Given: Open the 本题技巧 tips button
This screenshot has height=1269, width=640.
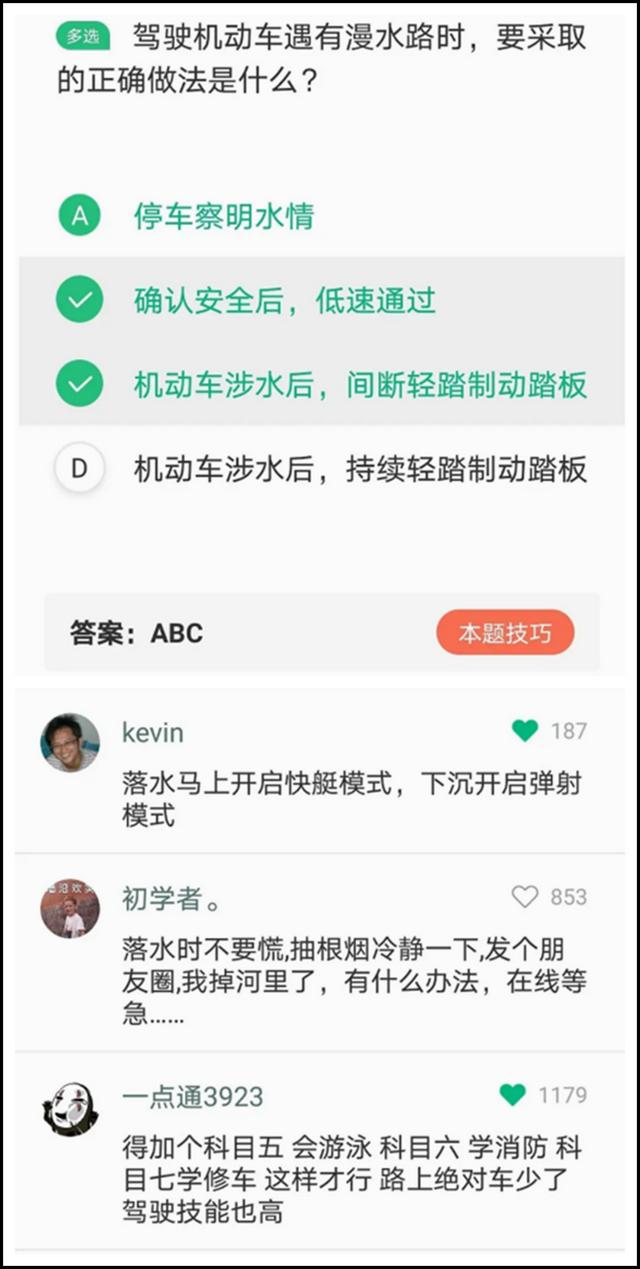Looking at the screenshot, I should point(504,633).
